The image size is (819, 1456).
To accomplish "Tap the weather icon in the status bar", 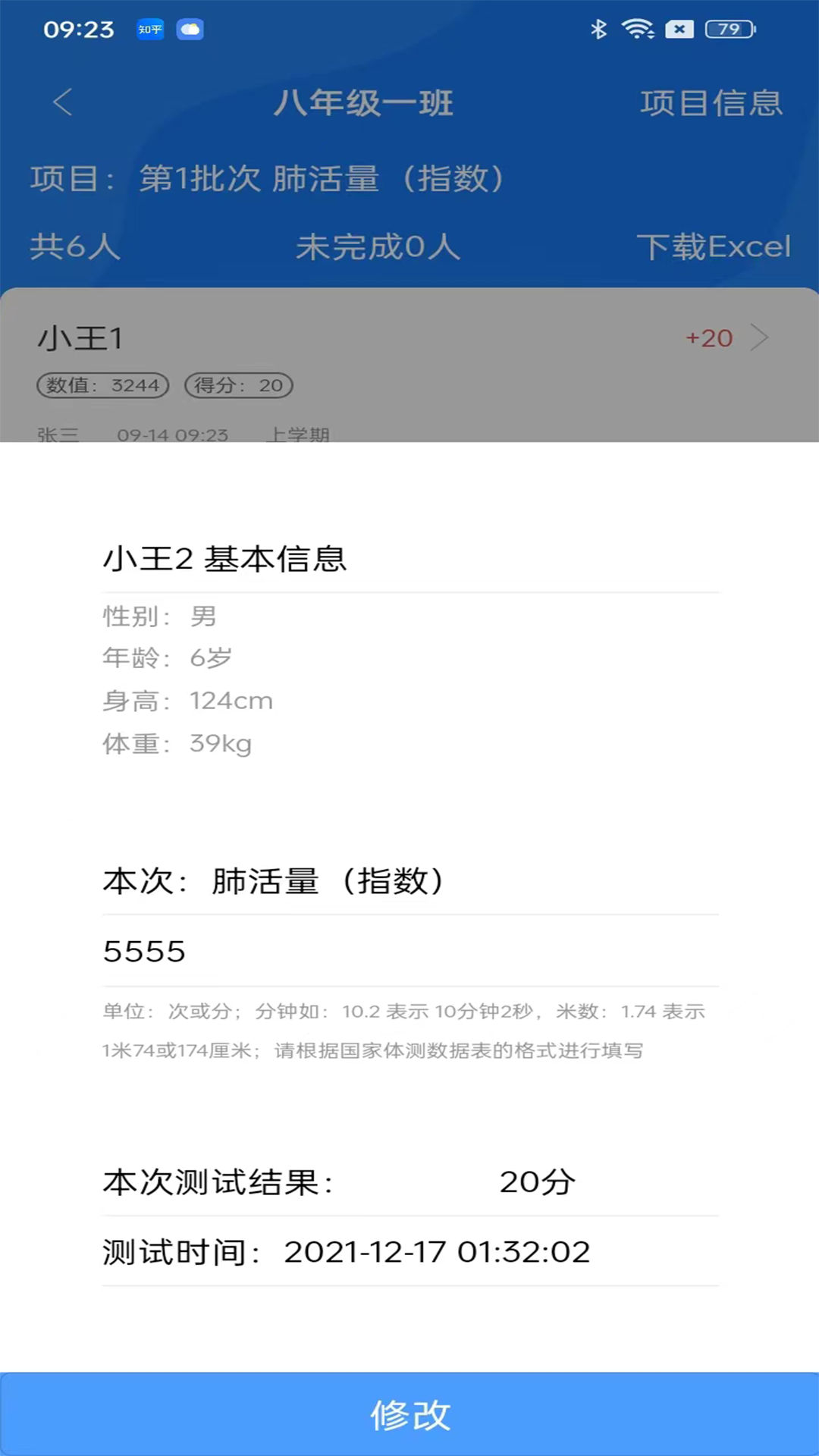I will coord(190,29).
